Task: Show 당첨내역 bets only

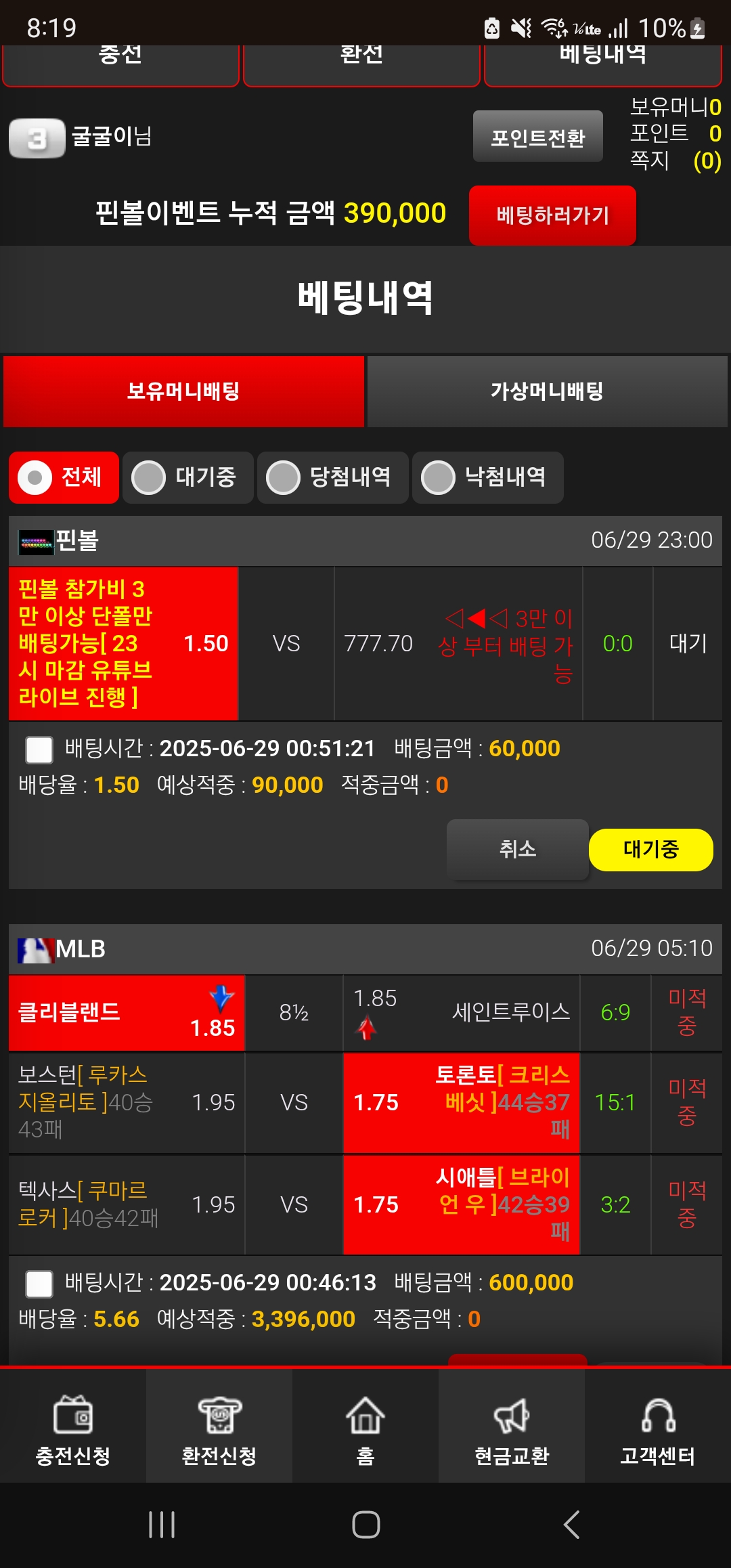Action: point(333,477)
